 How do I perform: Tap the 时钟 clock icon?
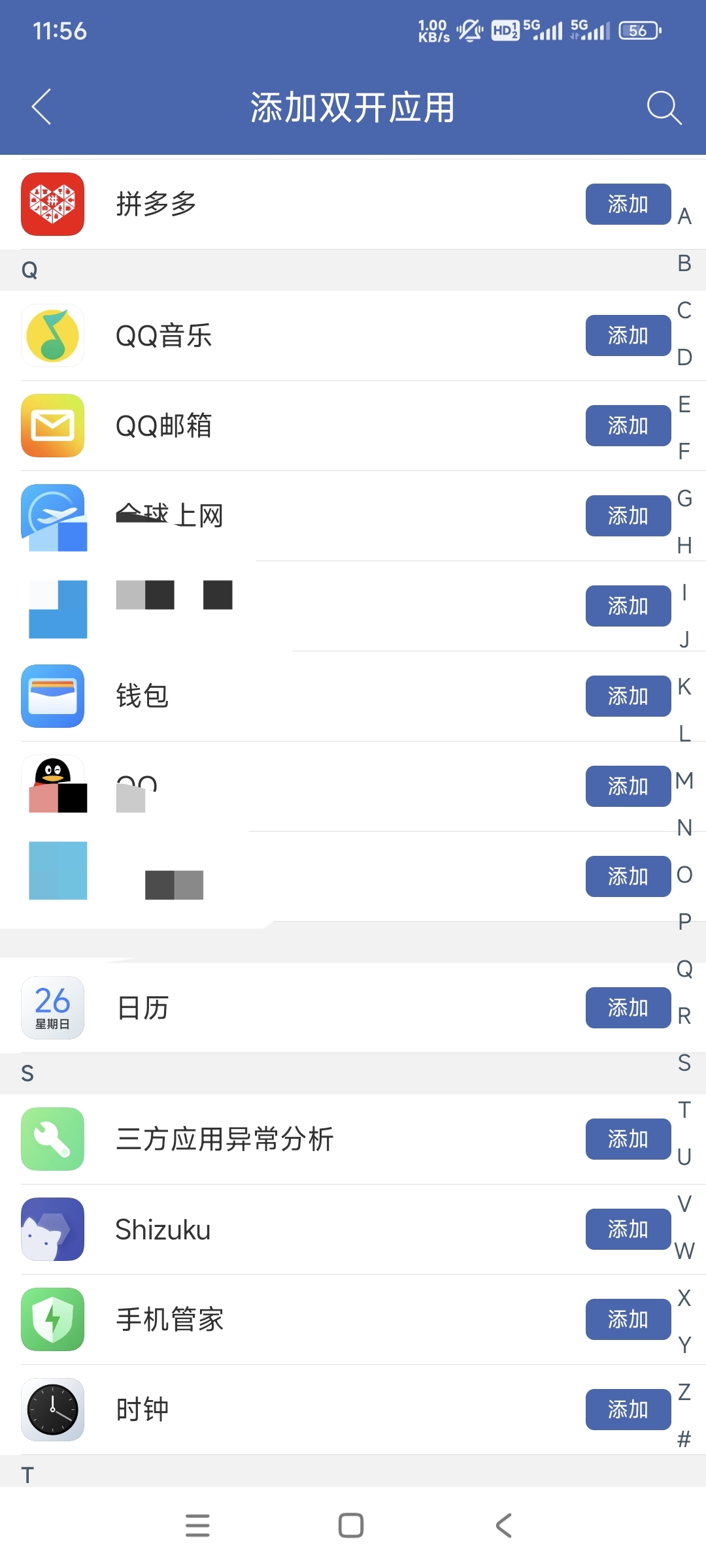[x=53, y=1409]
